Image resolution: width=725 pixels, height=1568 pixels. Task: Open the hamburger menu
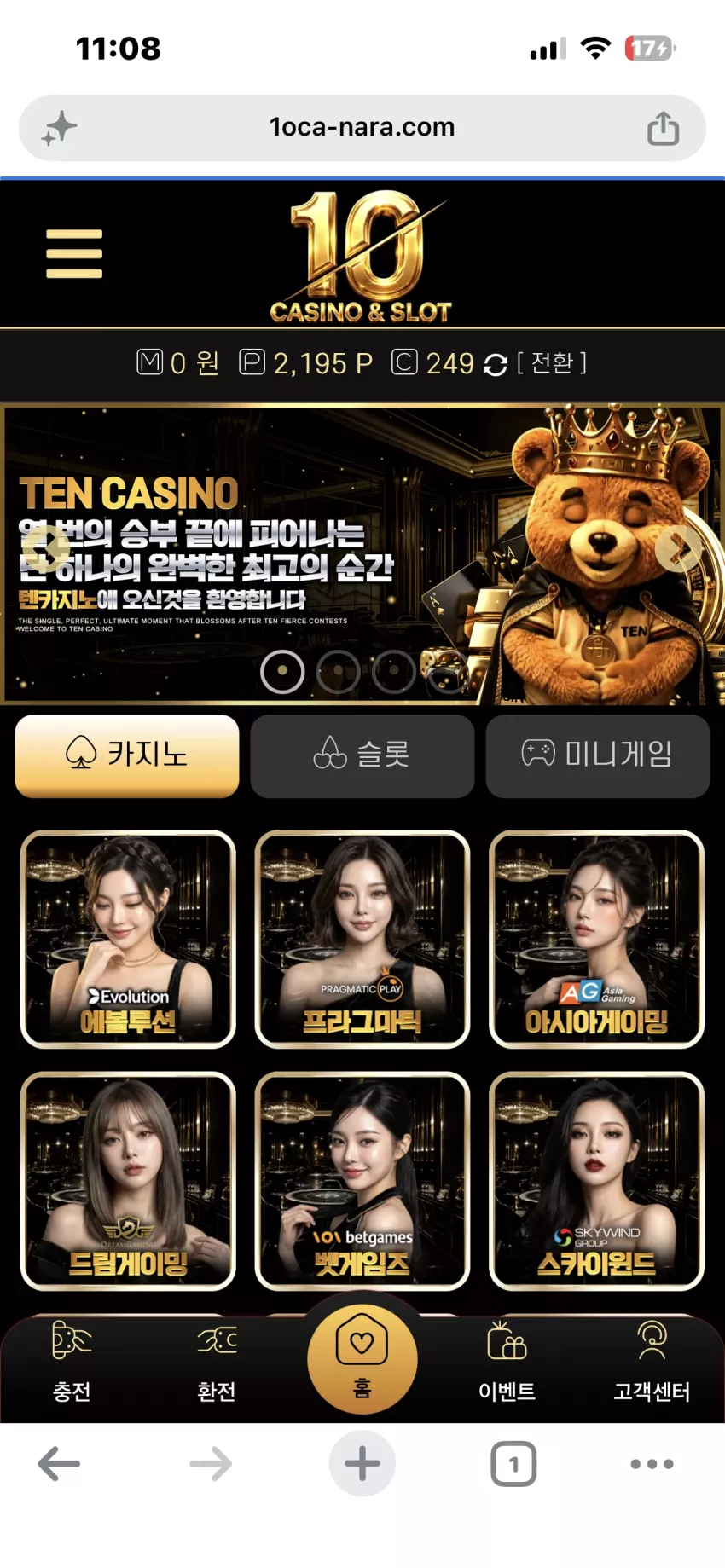pyautogui.click(x=74, y=253)
